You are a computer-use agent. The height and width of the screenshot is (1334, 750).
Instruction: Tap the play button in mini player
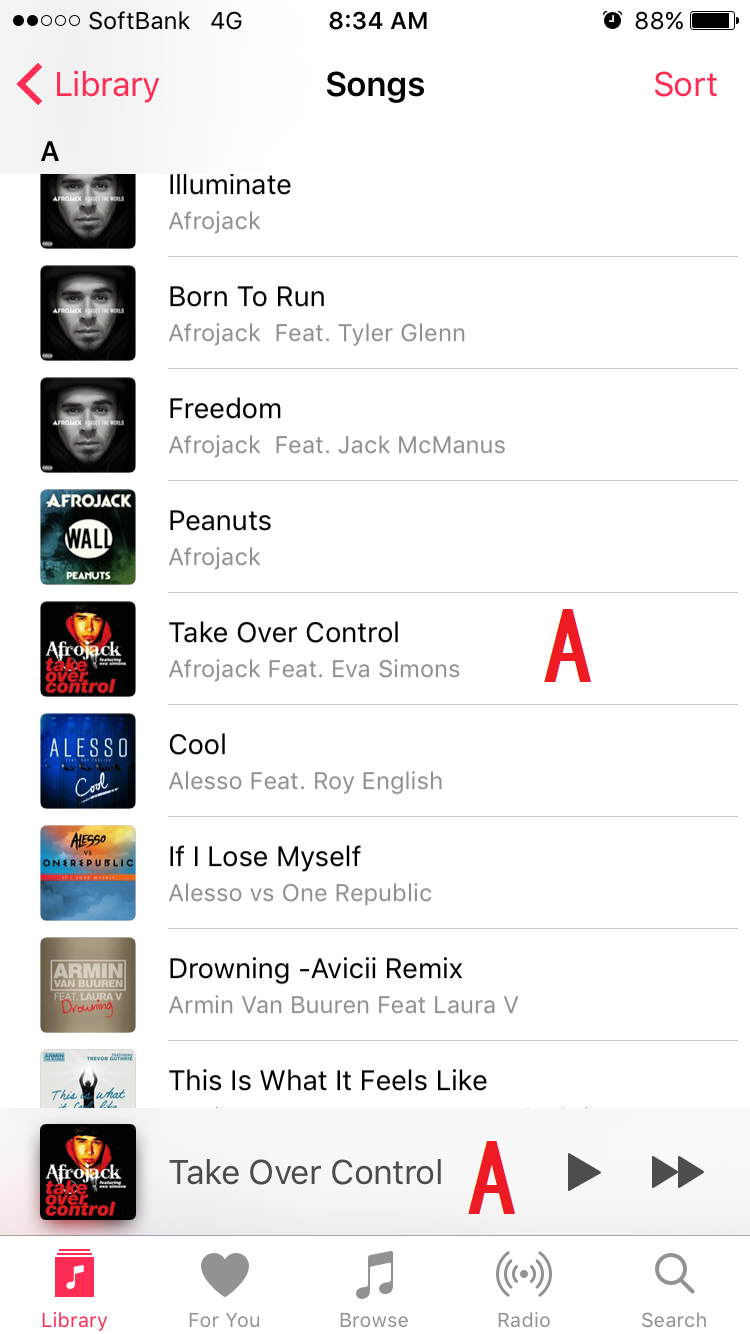[x=583, y=1172]
